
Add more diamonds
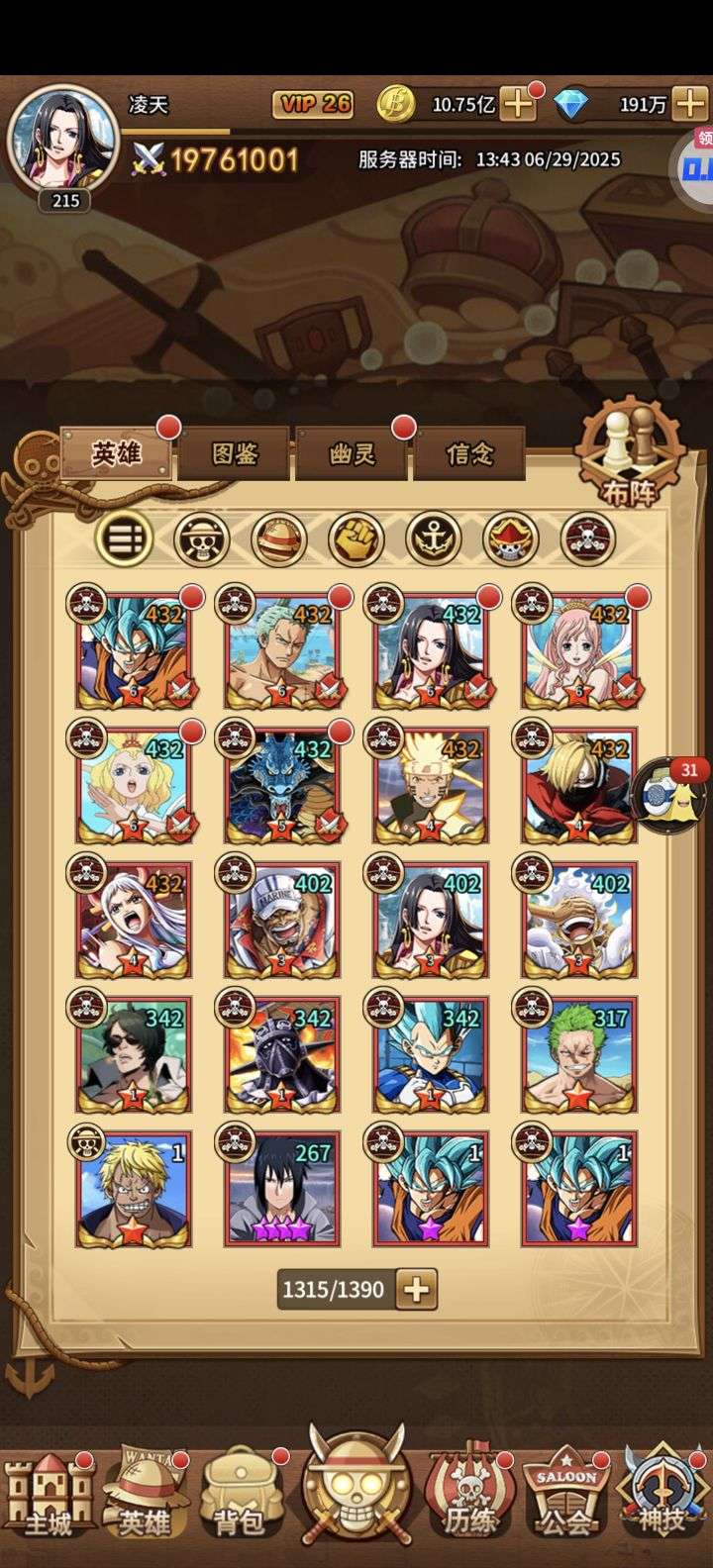pos(689,103)
